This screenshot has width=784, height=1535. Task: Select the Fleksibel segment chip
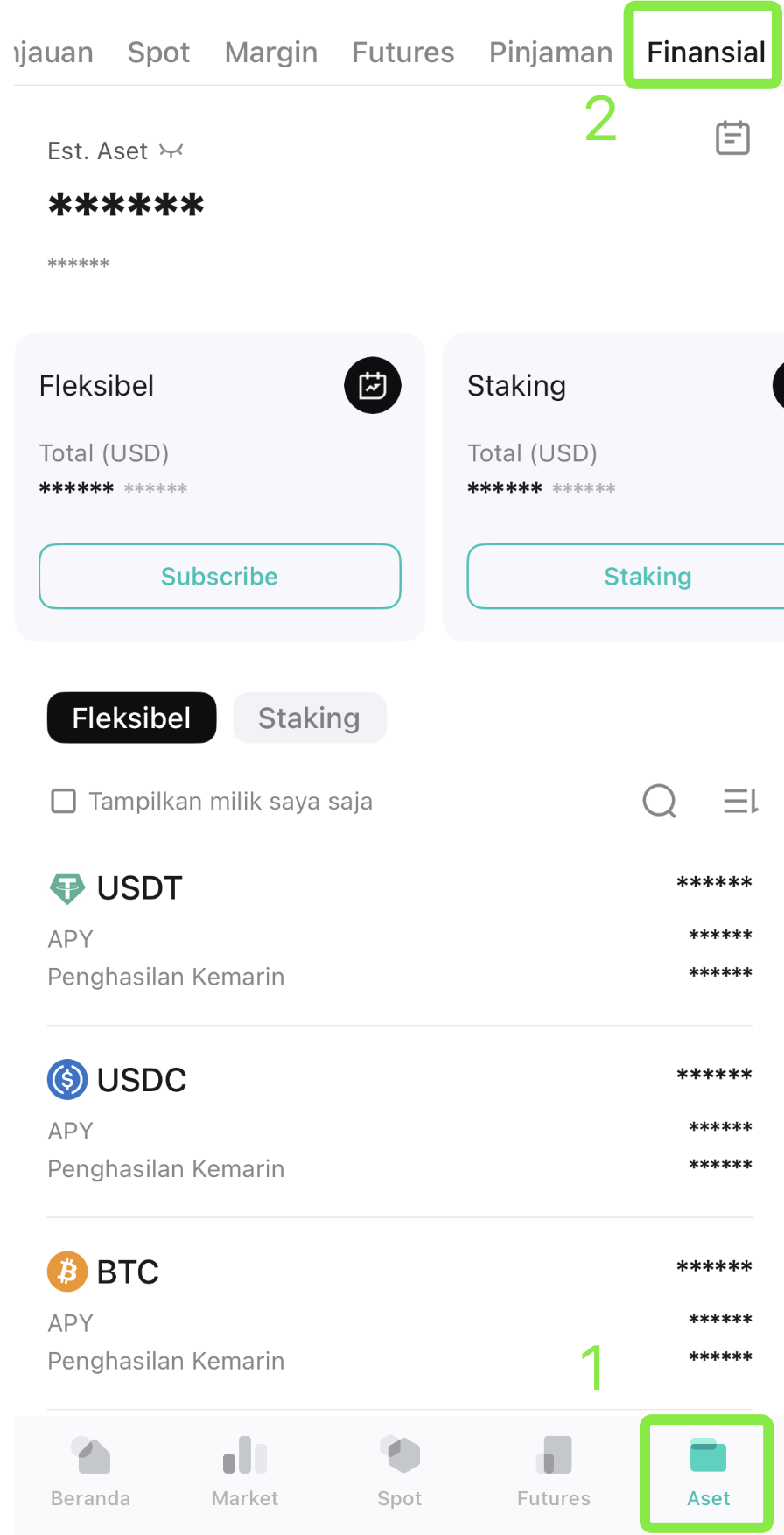(131, 718)
